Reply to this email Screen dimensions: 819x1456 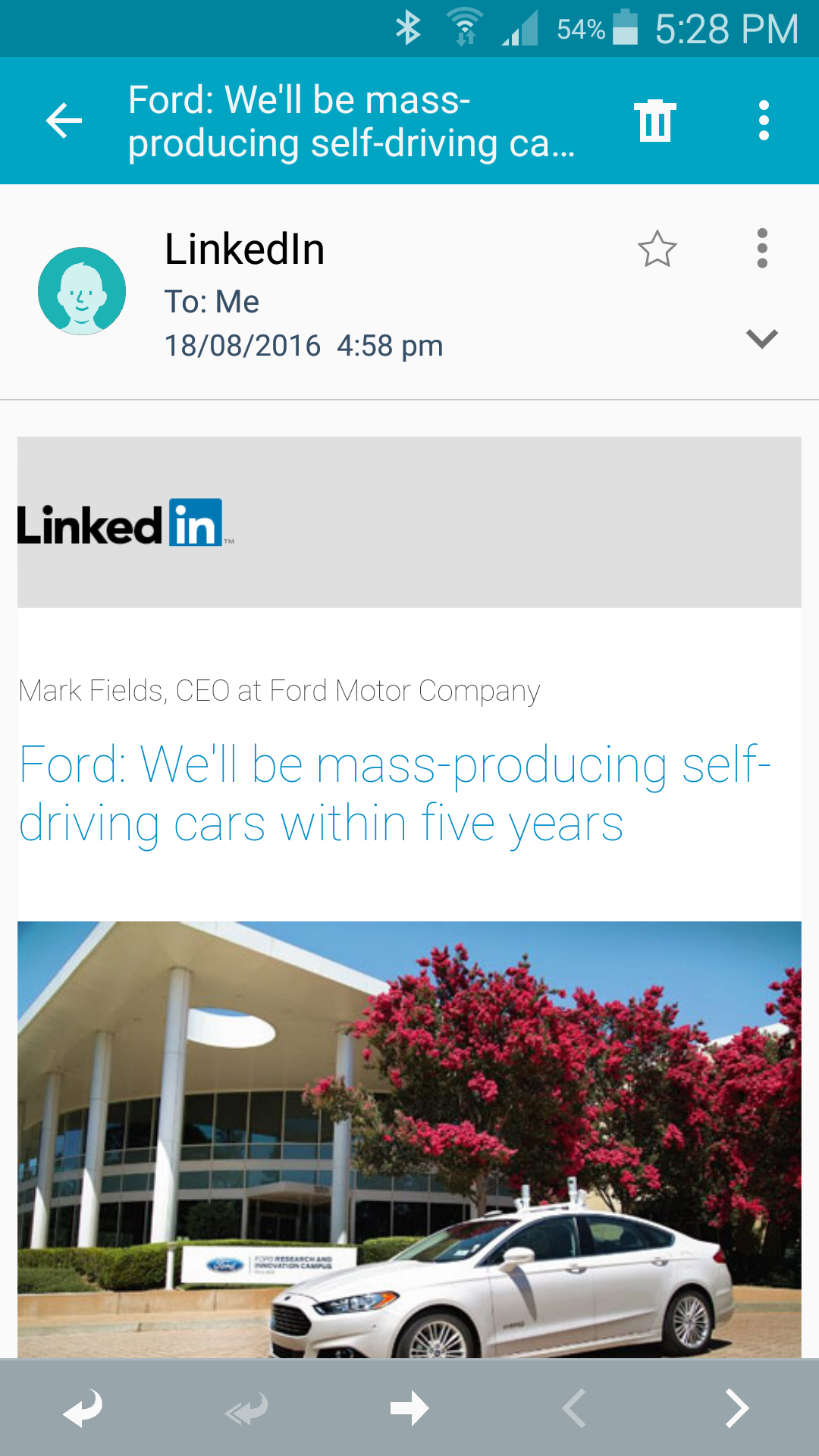click(82, 1408)
